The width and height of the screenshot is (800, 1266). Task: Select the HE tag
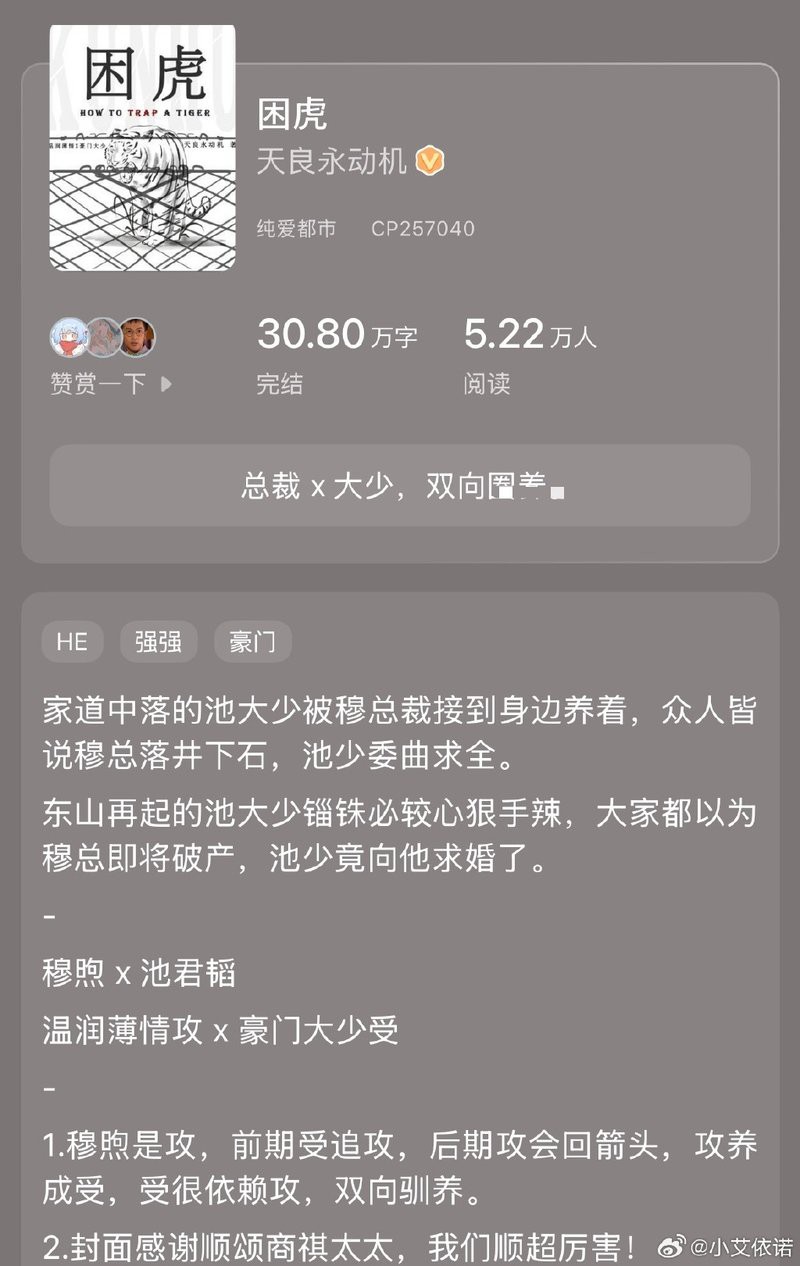(x=72, y=642)
